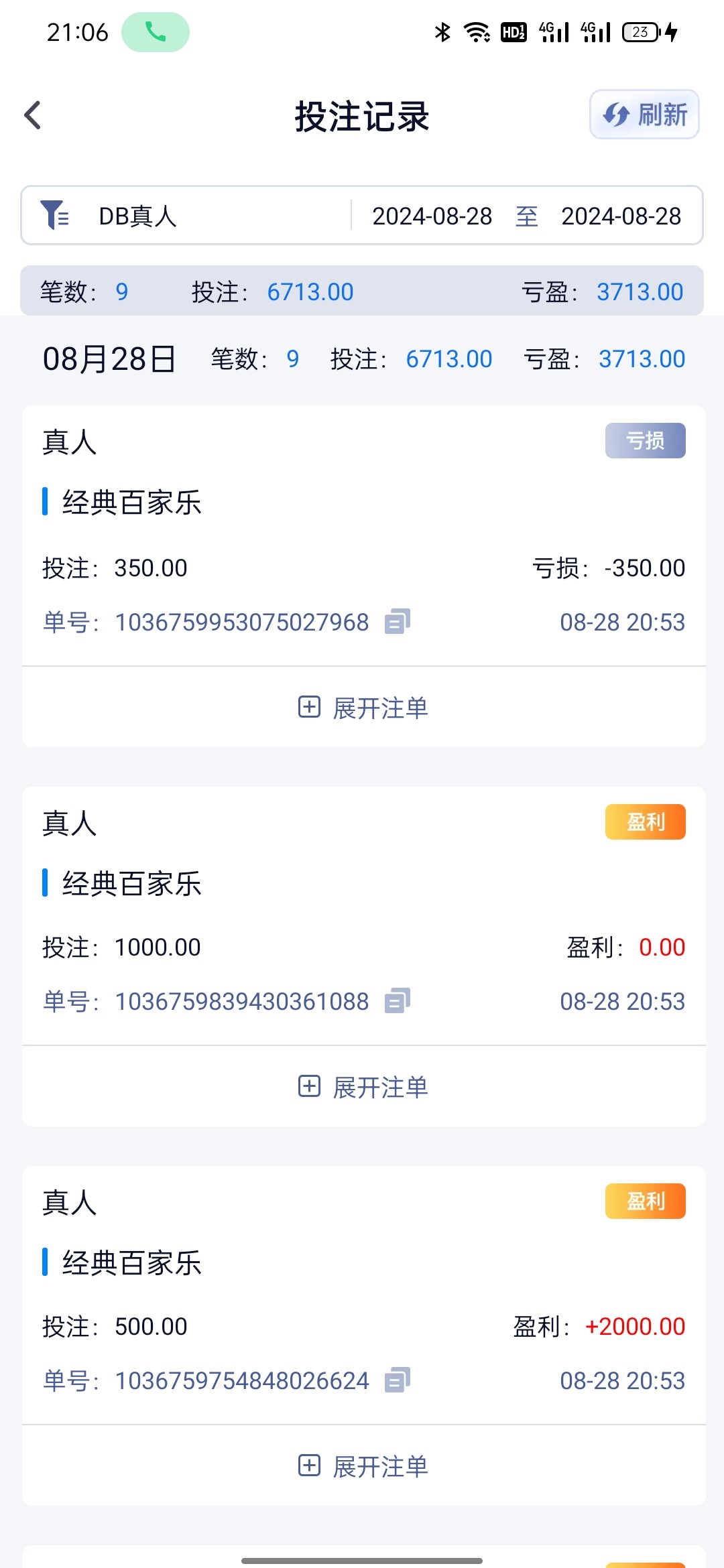Expand bet slip for the 350.00 wager
This screenshot has height=1568, width=724.
pyautogui.click(x=363, y=708)
